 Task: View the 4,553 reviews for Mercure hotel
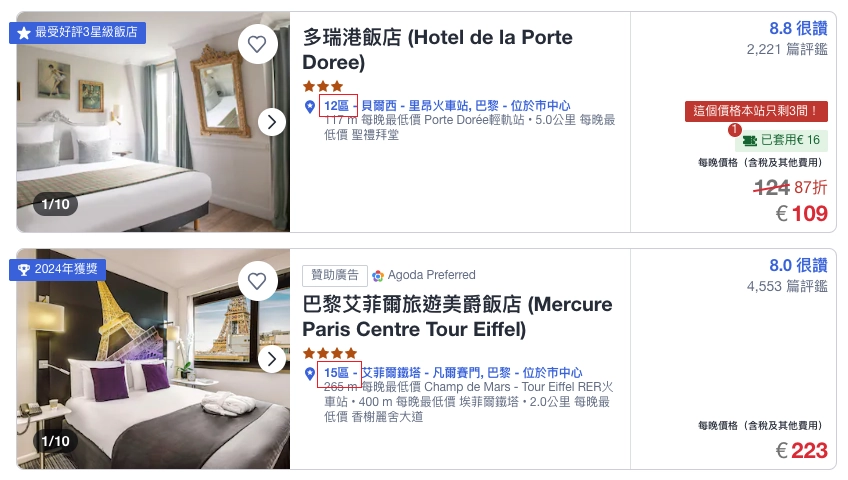[x=786, y=286]
